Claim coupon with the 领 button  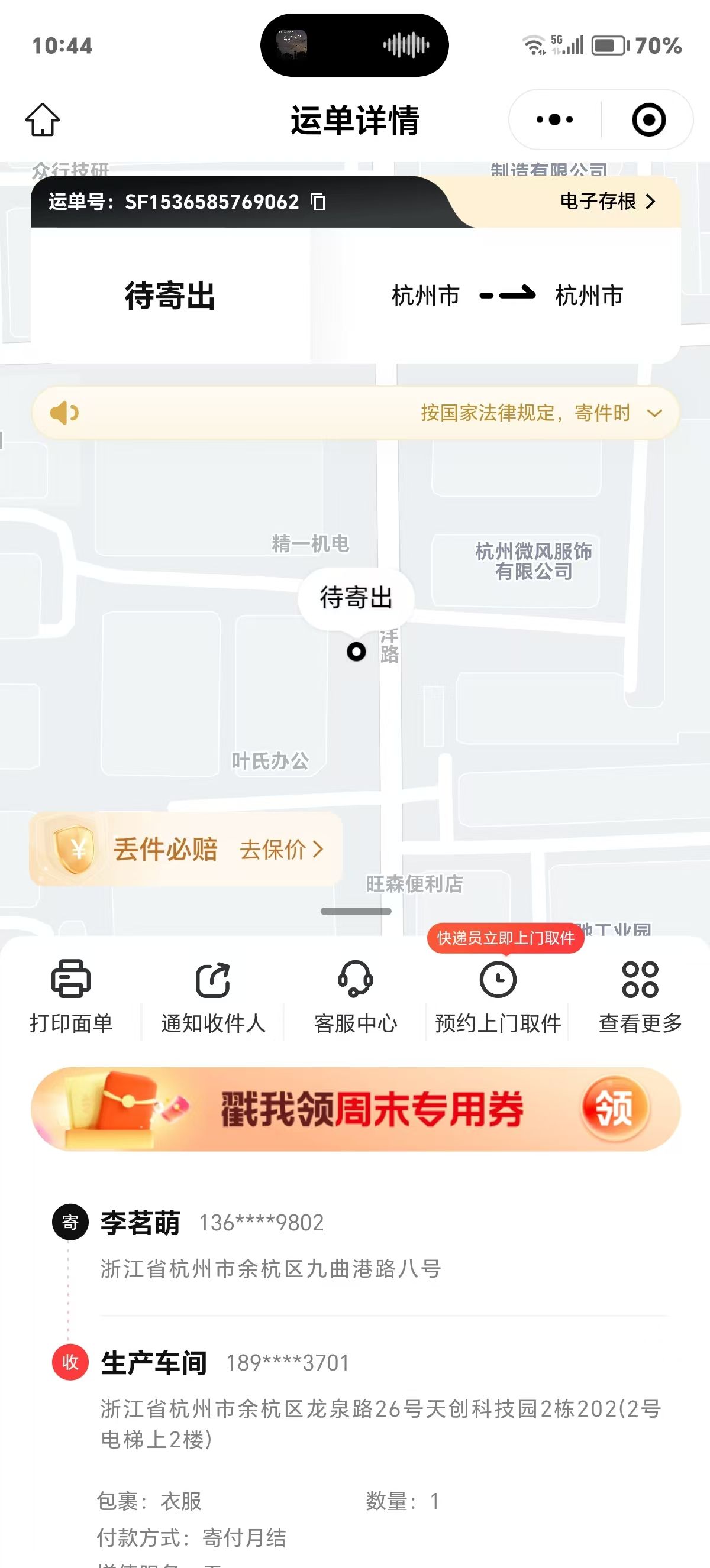(x=614, y=1108)
